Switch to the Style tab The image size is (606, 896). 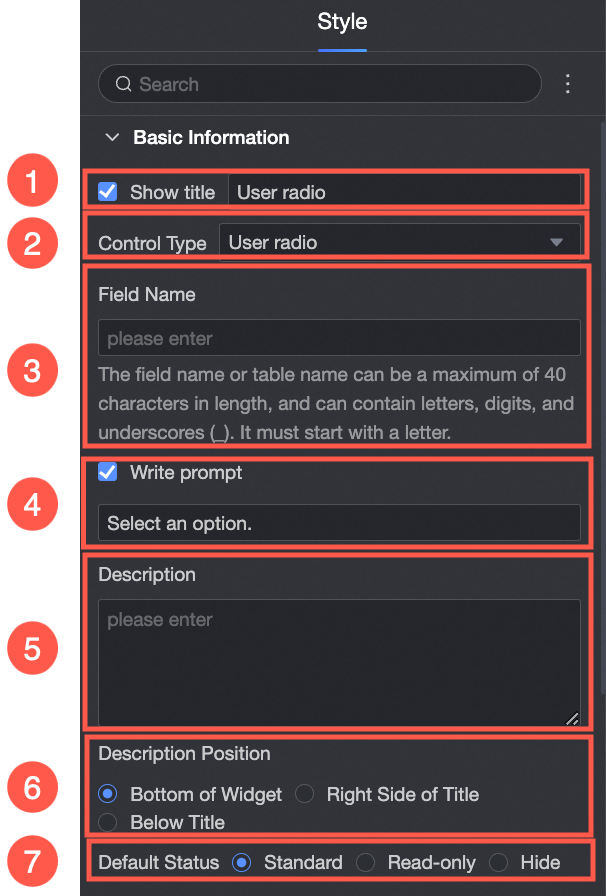point(342,22)
